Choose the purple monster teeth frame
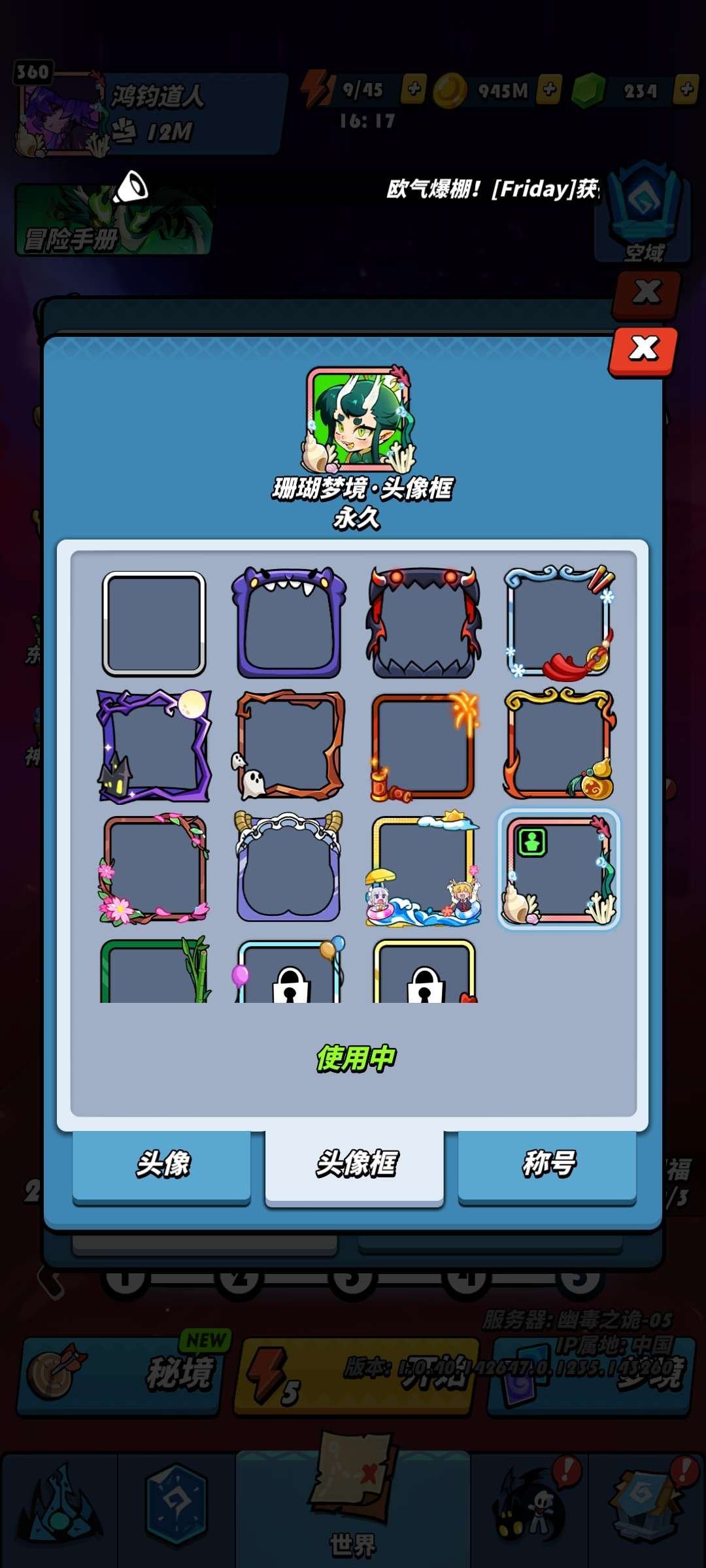 [x=289, y=623]
